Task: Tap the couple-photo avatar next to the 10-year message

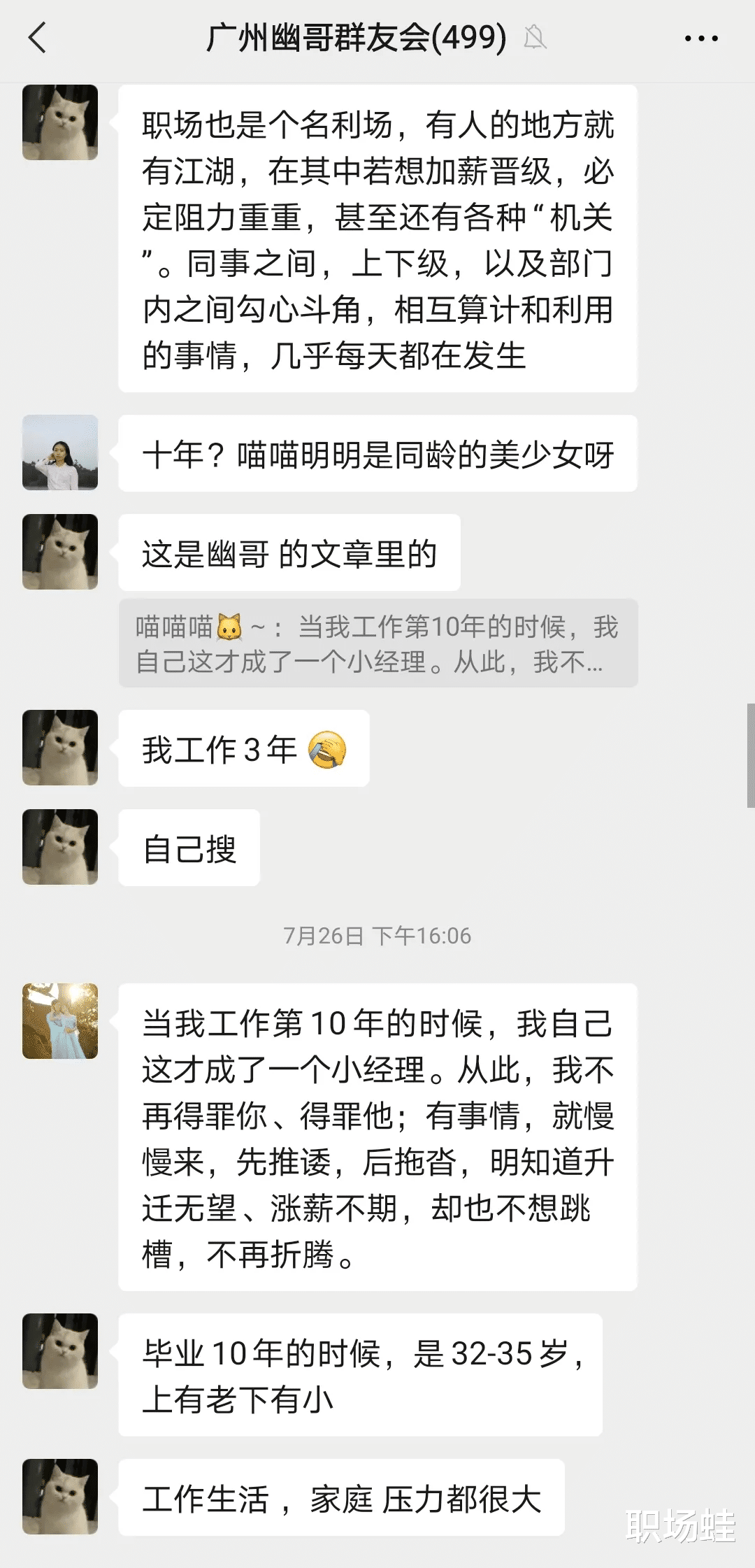Action: coord(59,1021)
